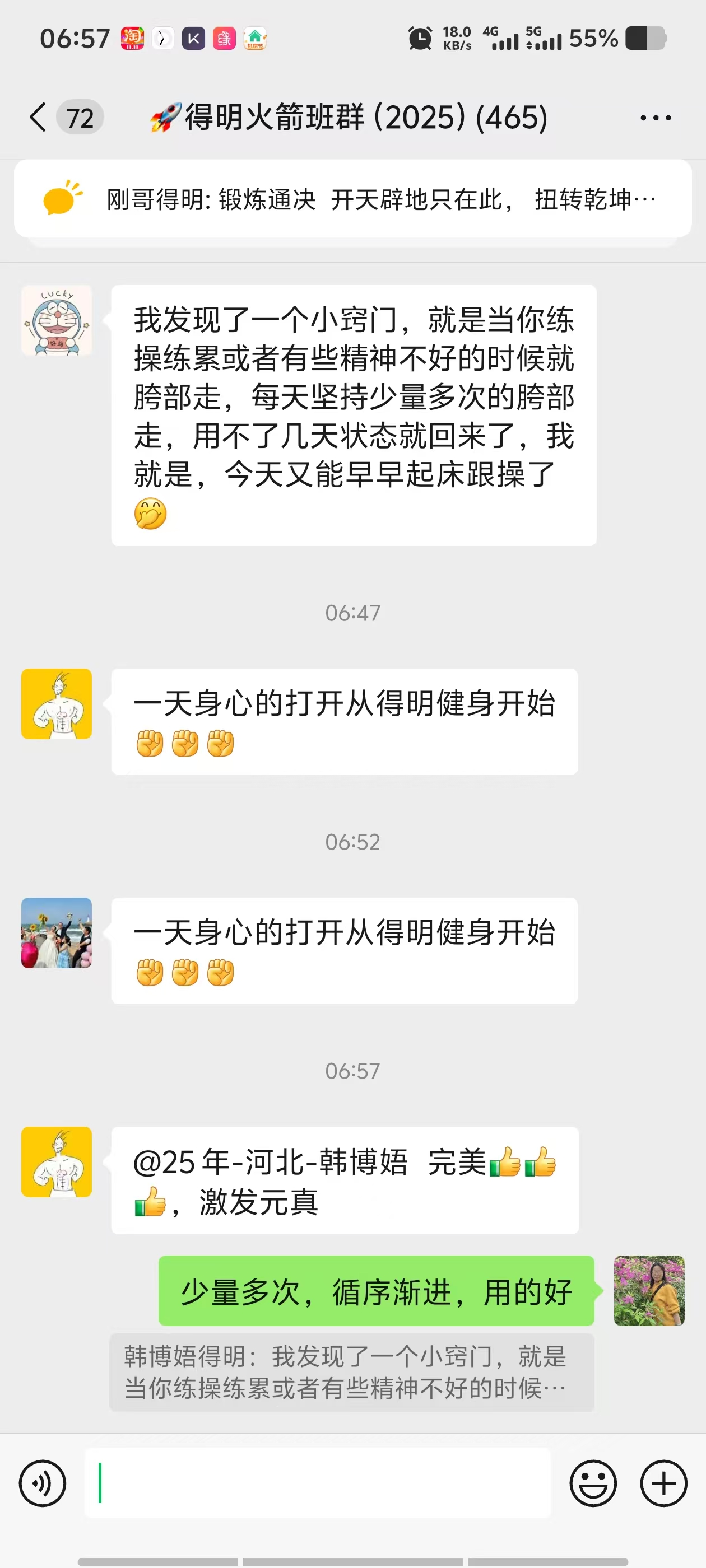Go back to the chat list
Image resolution: width=706 pixels, height=1568 pixels.
click(38, 117)
